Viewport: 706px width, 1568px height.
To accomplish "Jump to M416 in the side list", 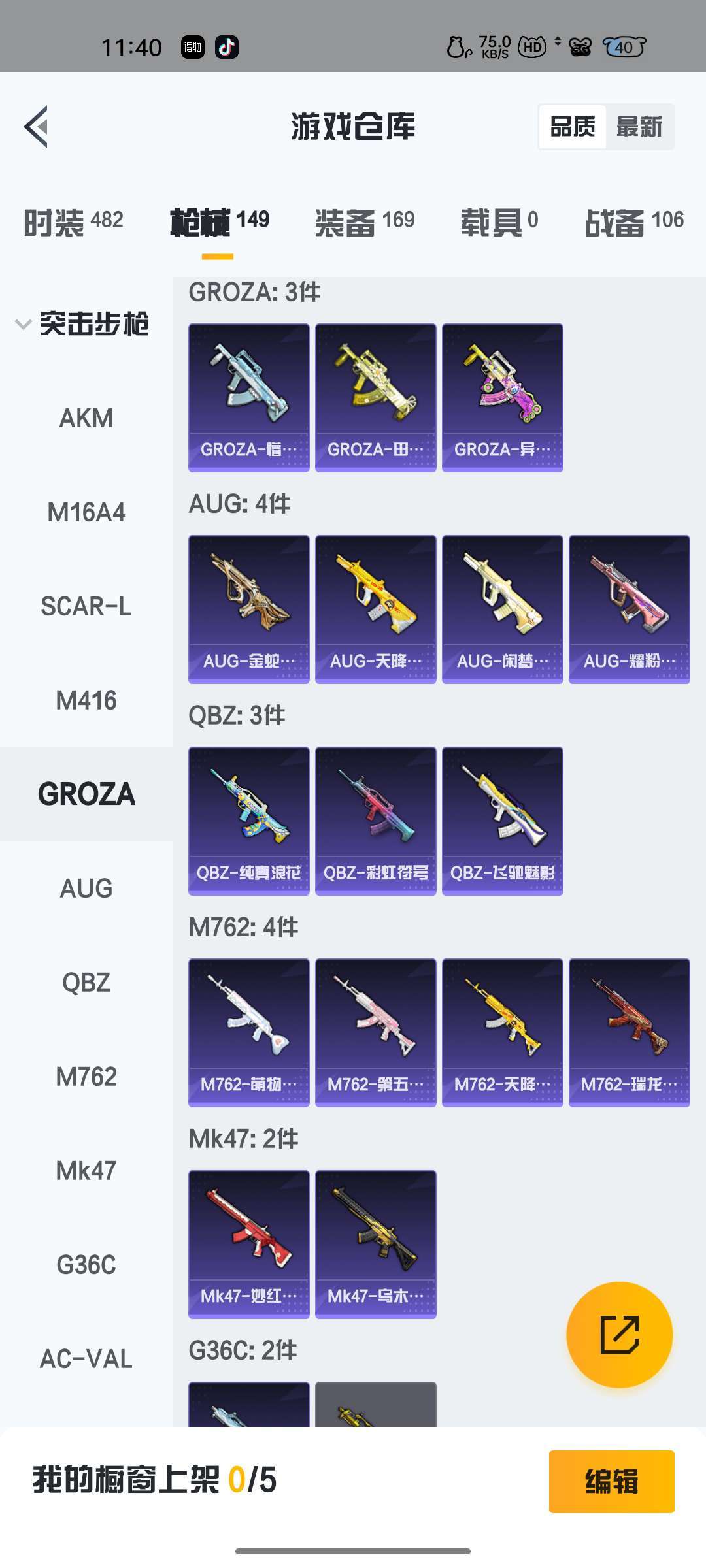I will [x=86, y=700].
